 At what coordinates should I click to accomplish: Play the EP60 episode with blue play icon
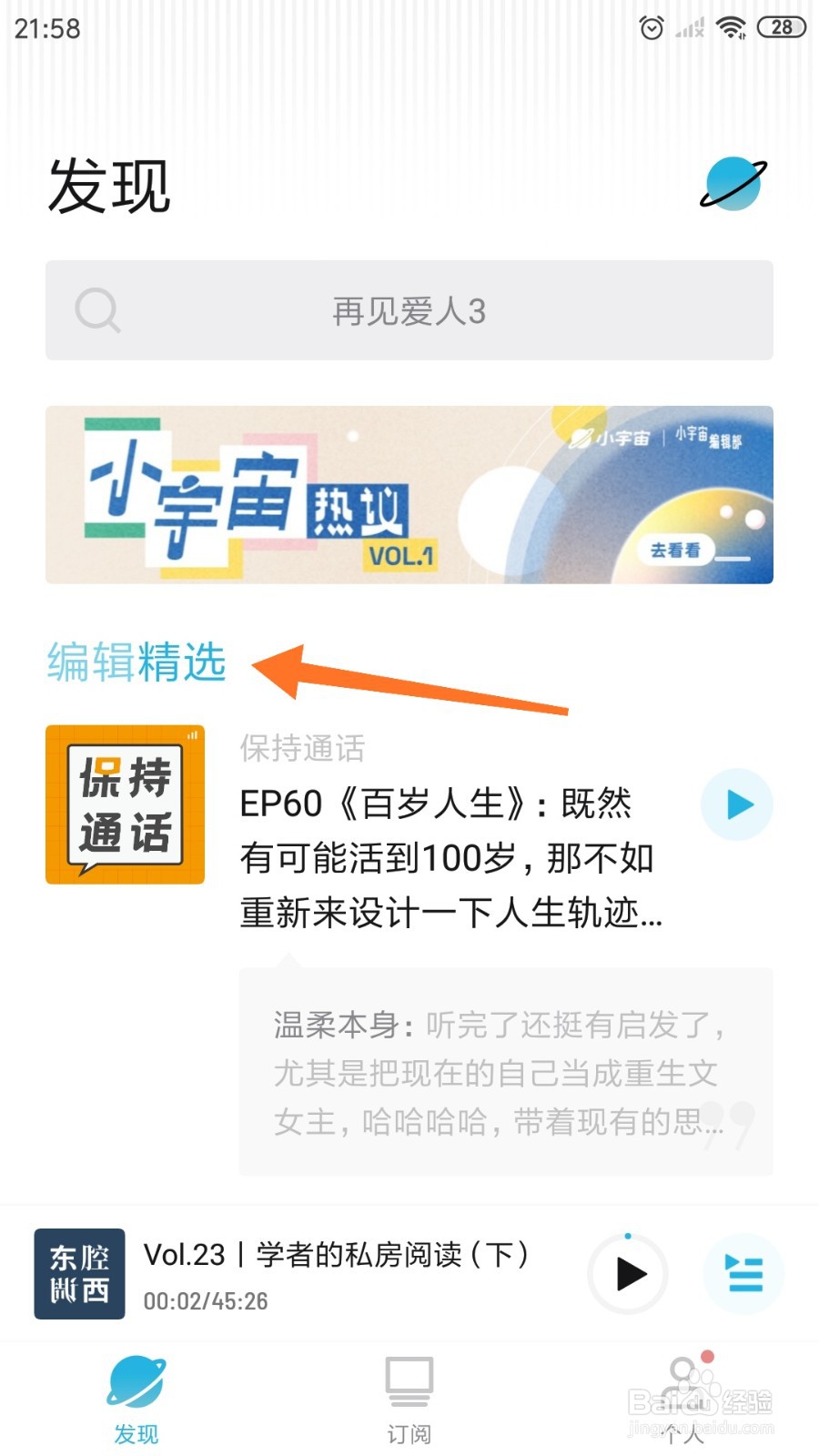736,804
